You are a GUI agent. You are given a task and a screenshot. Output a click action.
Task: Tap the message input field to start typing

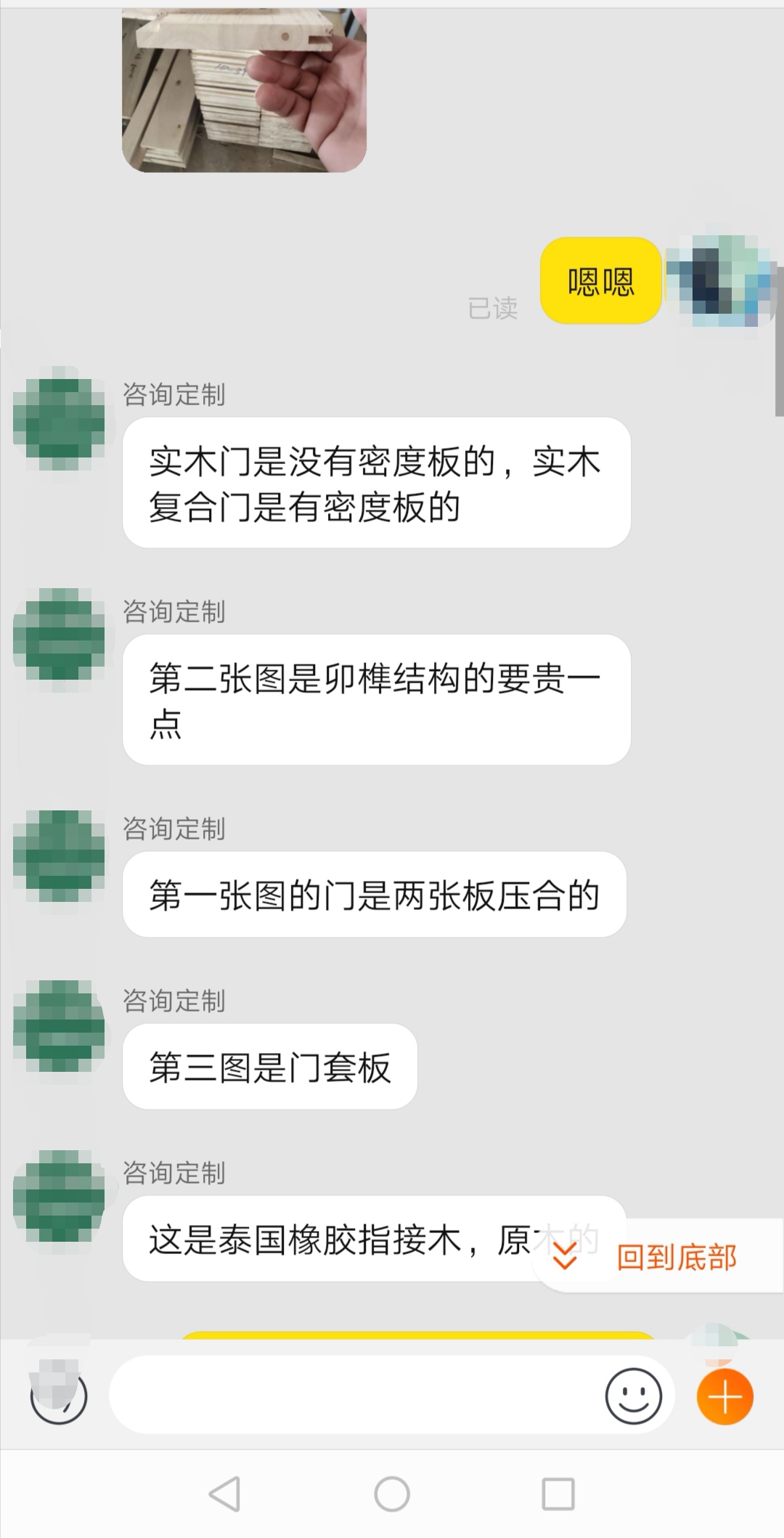pos(348,1398)
